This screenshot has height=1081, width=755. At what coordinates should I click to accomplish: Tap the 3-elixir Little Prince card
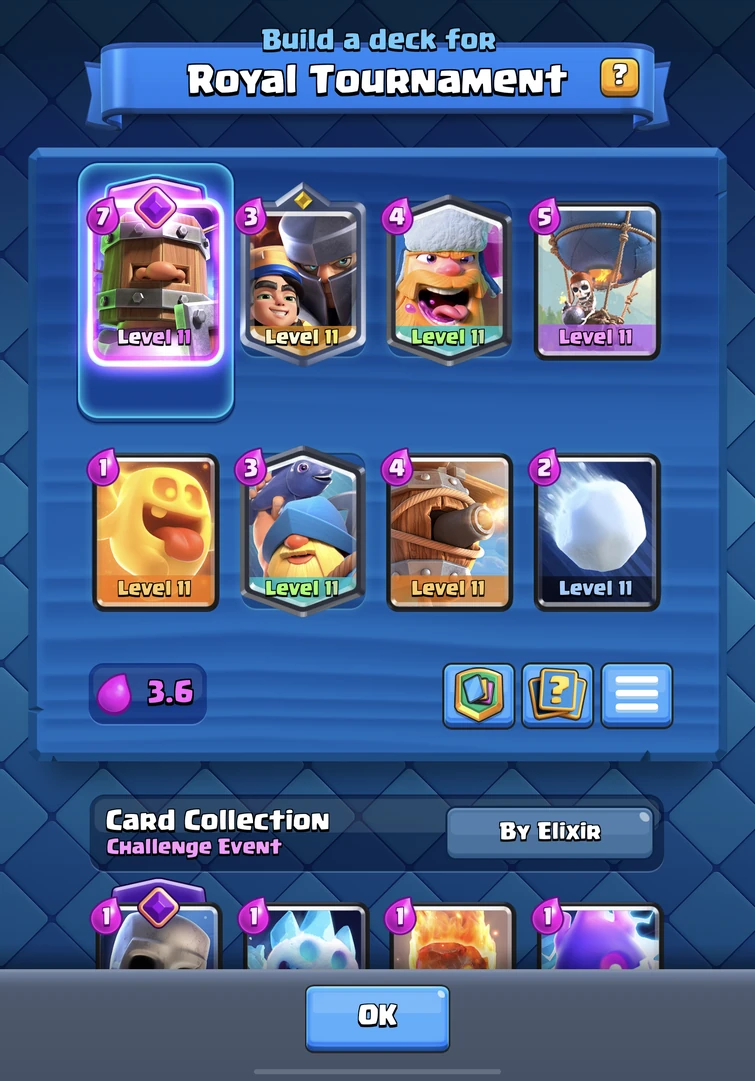pyautogui.click(x=302, y=275)
